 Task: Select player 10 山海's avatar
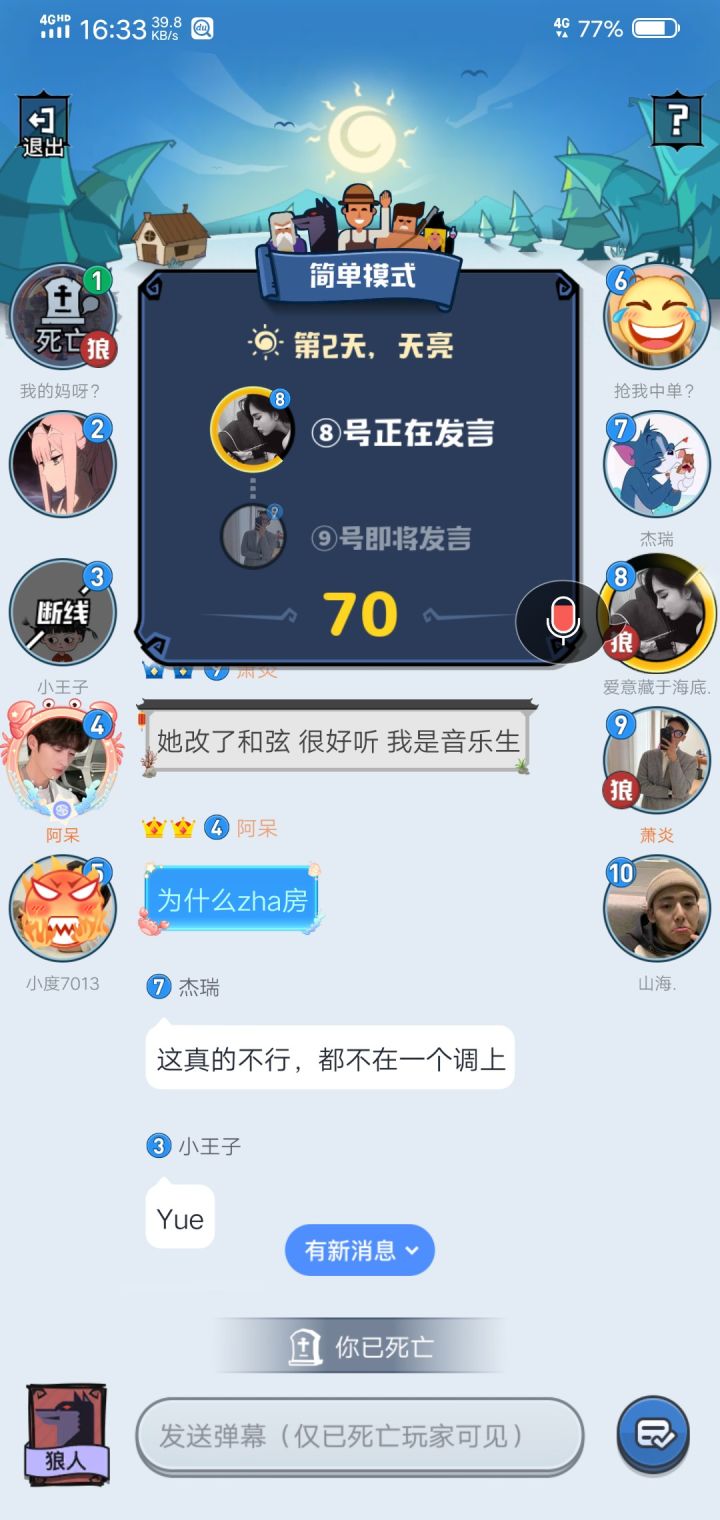pos(657,905)
